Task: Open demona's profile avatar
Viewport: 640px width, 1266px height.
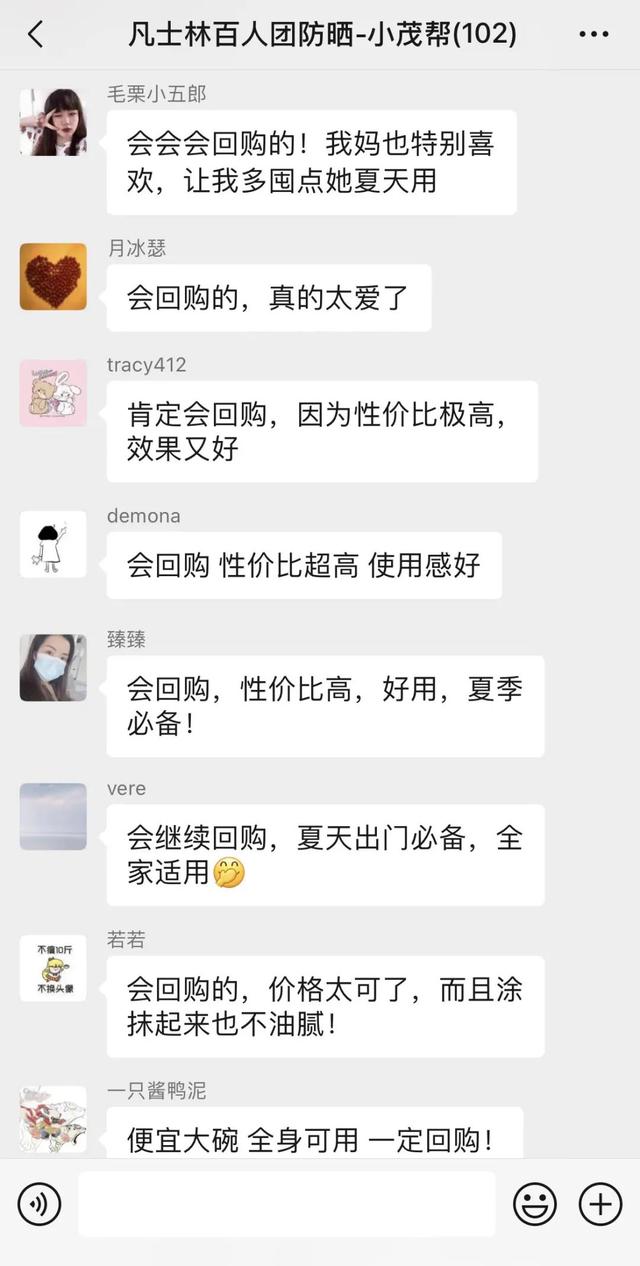Action: coord(53,544)
